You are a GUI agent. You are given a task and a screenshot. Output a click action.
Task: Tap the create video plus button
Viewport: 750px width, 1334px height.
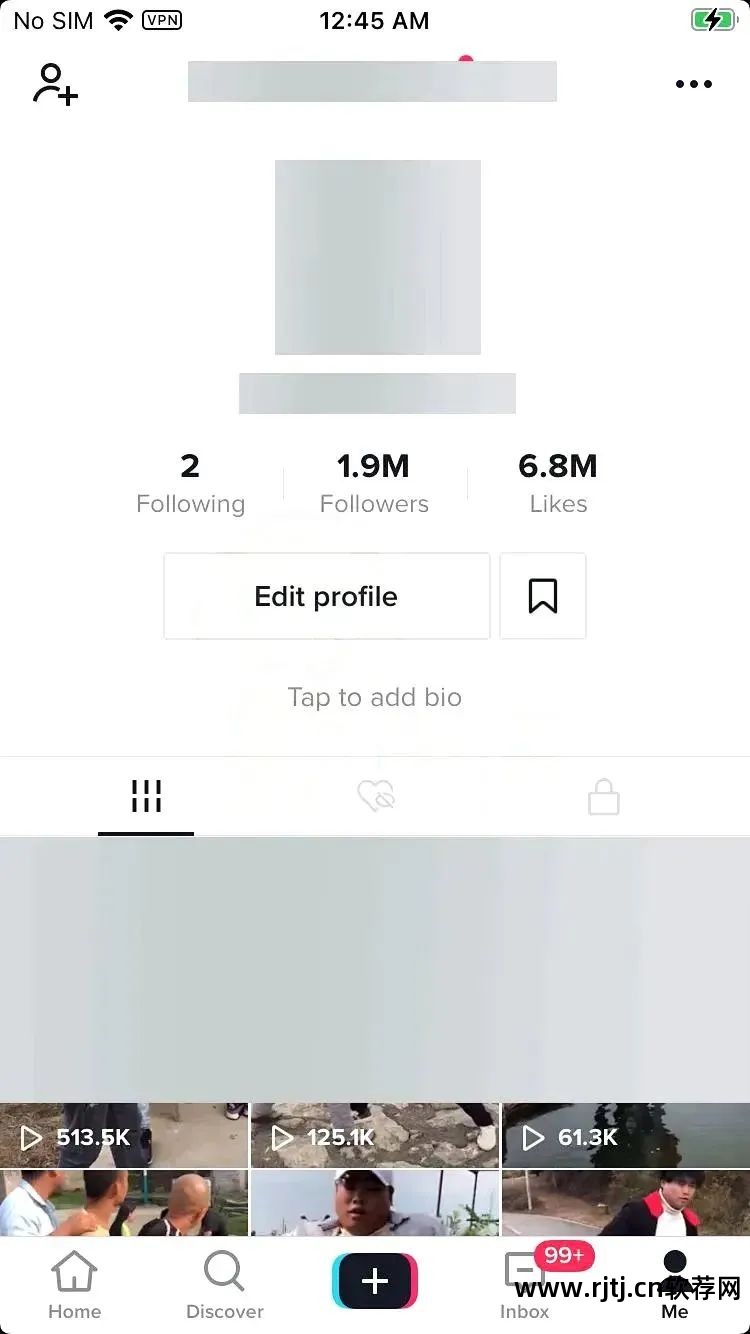click(x=374, y=1280)
